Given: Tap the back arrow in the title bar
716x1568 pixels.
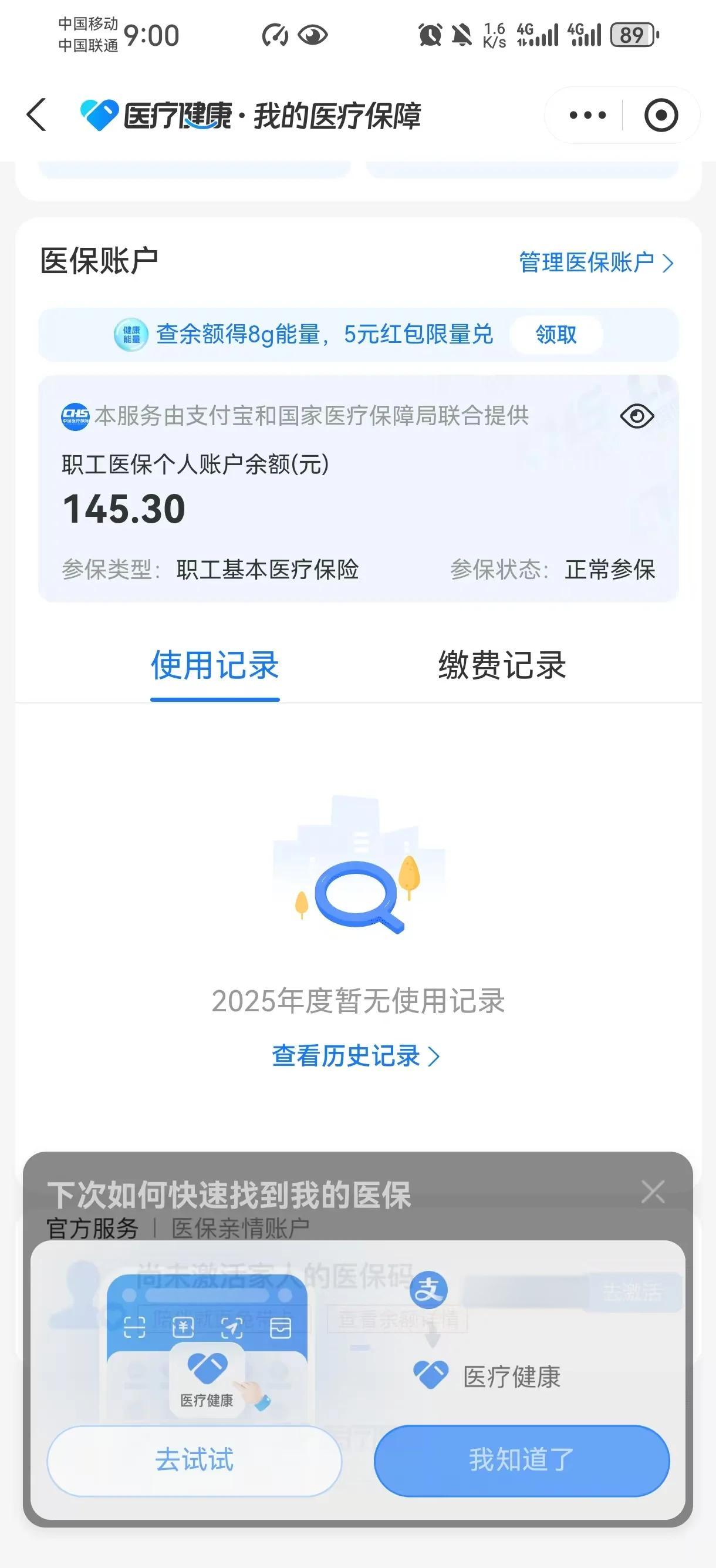Looking at the screenshot, I should pyautogui.click(x=36, y=116).
